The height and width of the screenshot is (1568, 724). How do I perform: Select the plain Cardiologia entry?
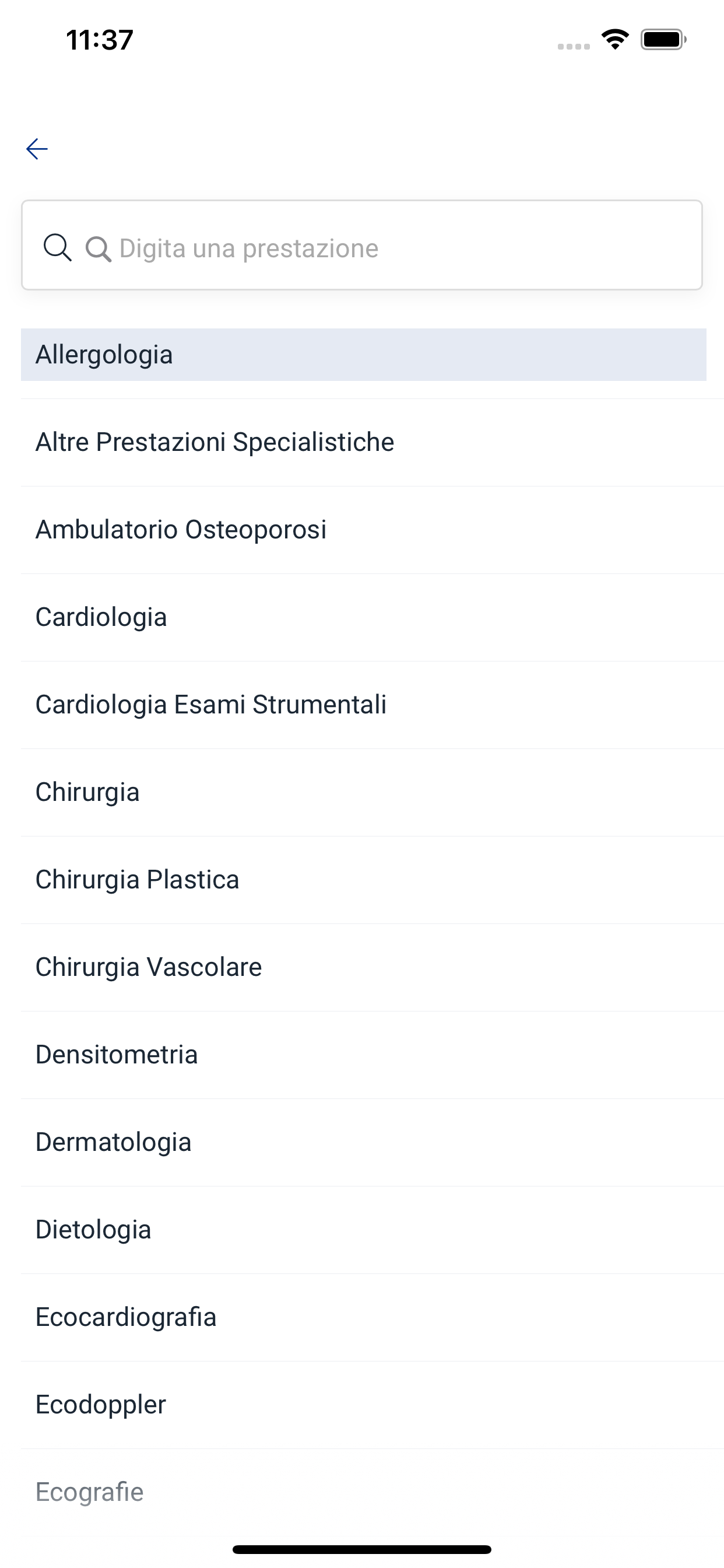372,618
